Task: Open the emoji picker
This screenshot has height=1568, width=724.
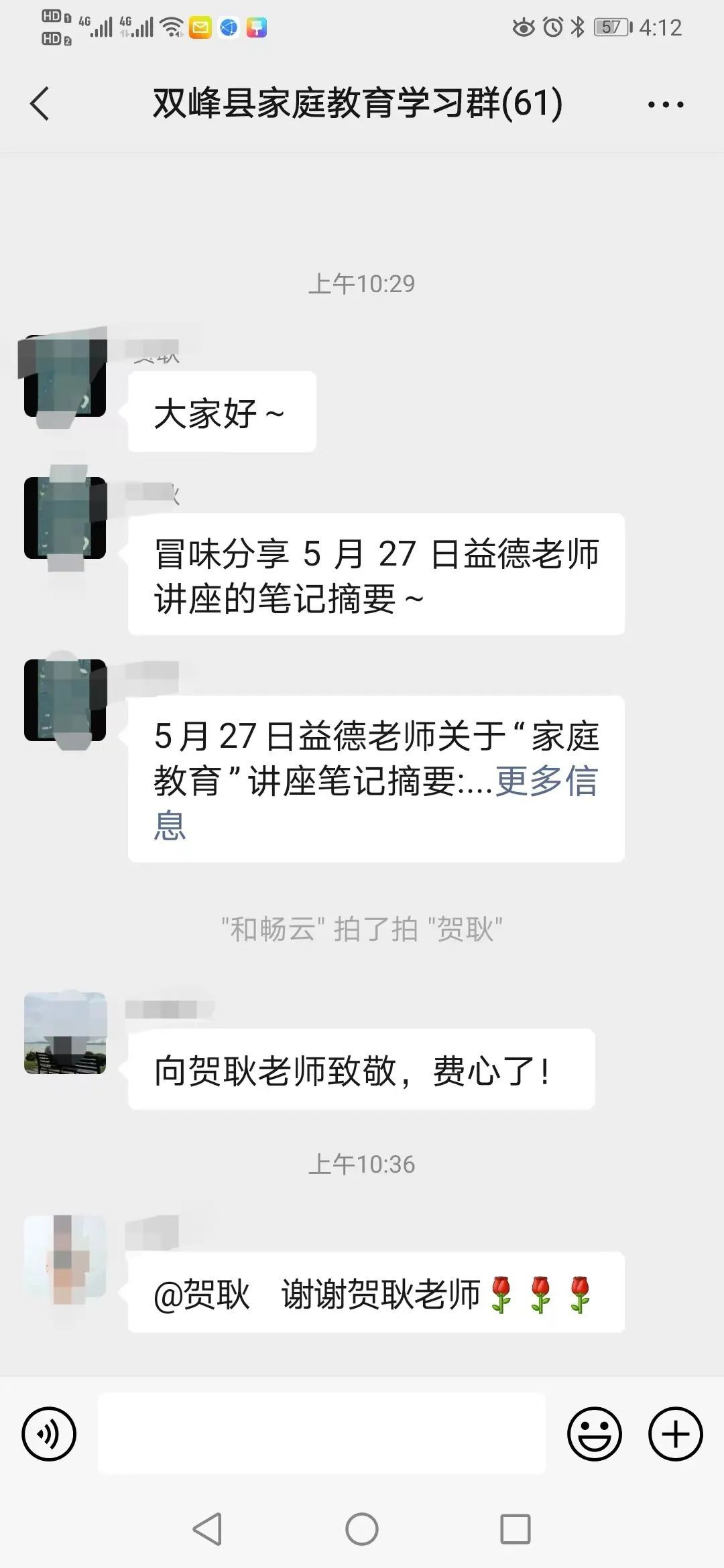Action: [594, 1434]
